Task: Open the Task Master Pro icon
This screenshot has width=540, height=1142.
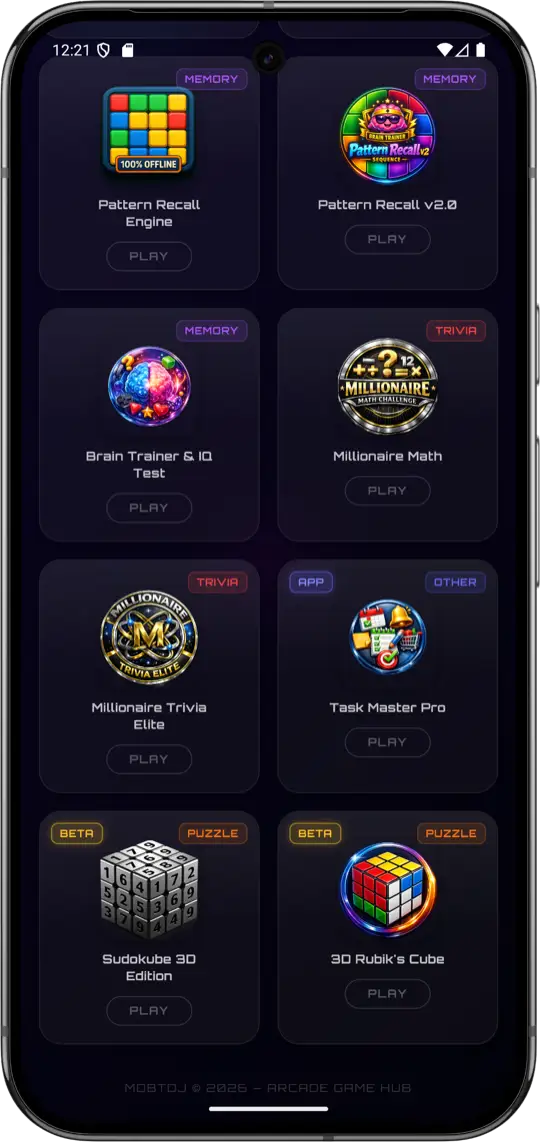Action: [387, 637]
